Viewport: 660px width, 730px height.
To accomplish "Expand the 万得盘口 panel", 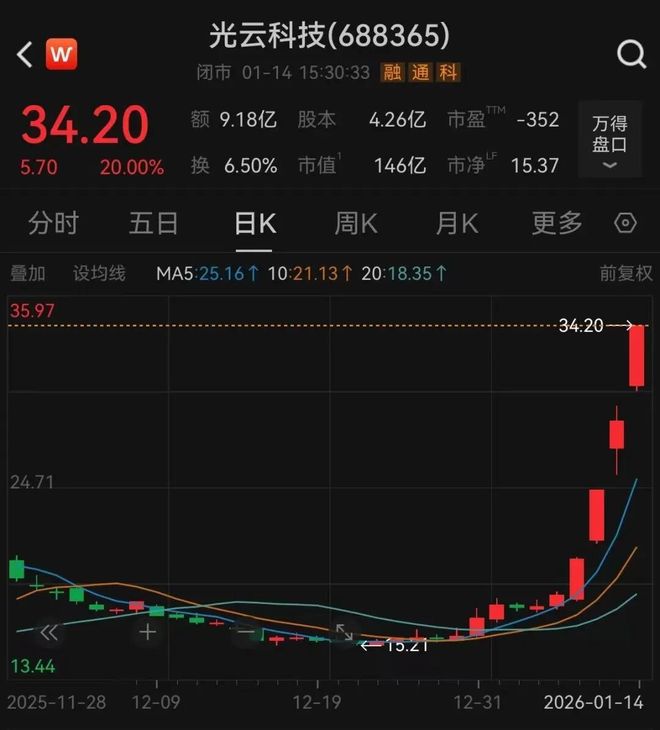I will tap(609, 141).
